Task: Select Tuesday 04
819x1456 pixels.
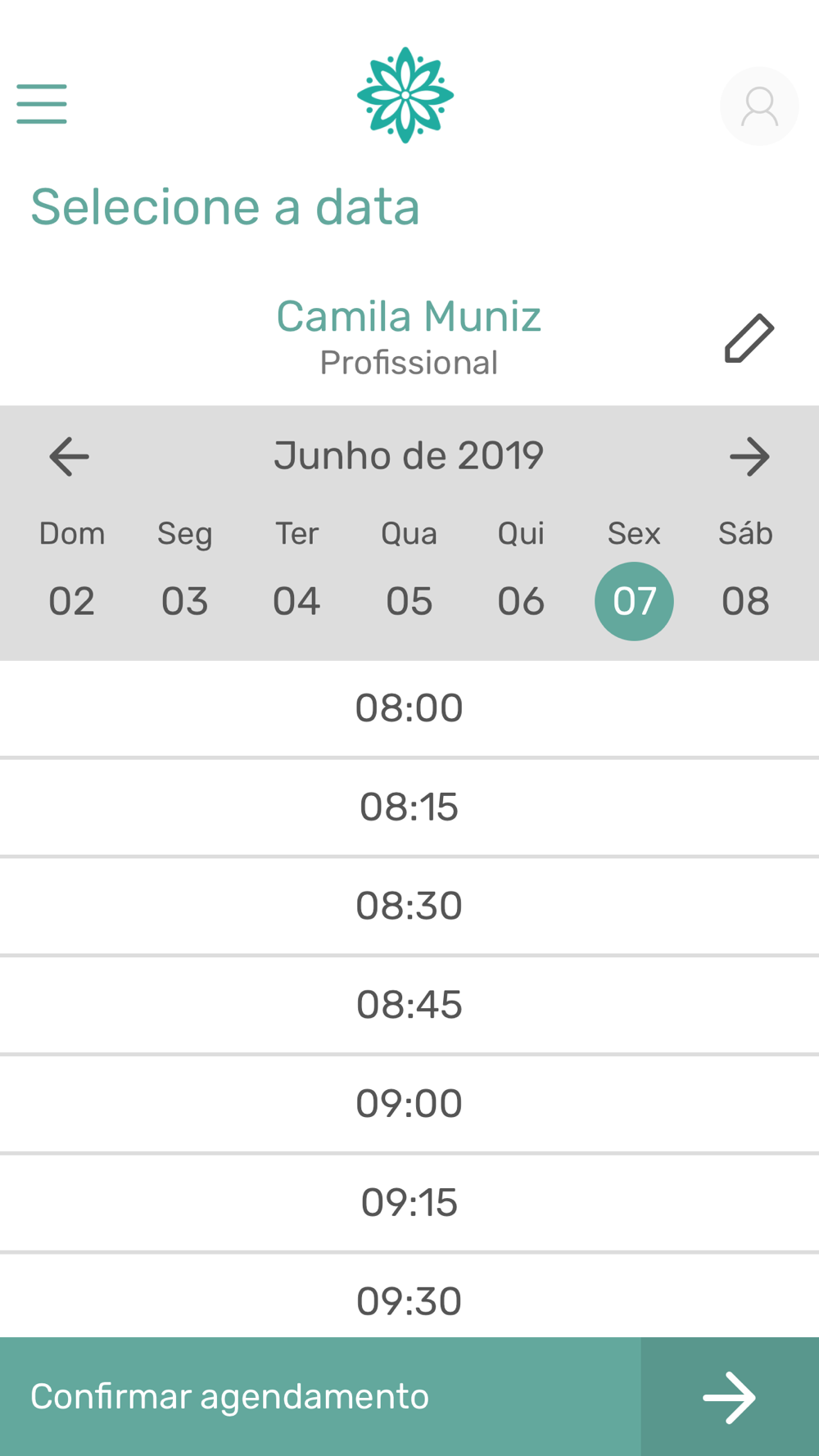Action: click(296, 601)
